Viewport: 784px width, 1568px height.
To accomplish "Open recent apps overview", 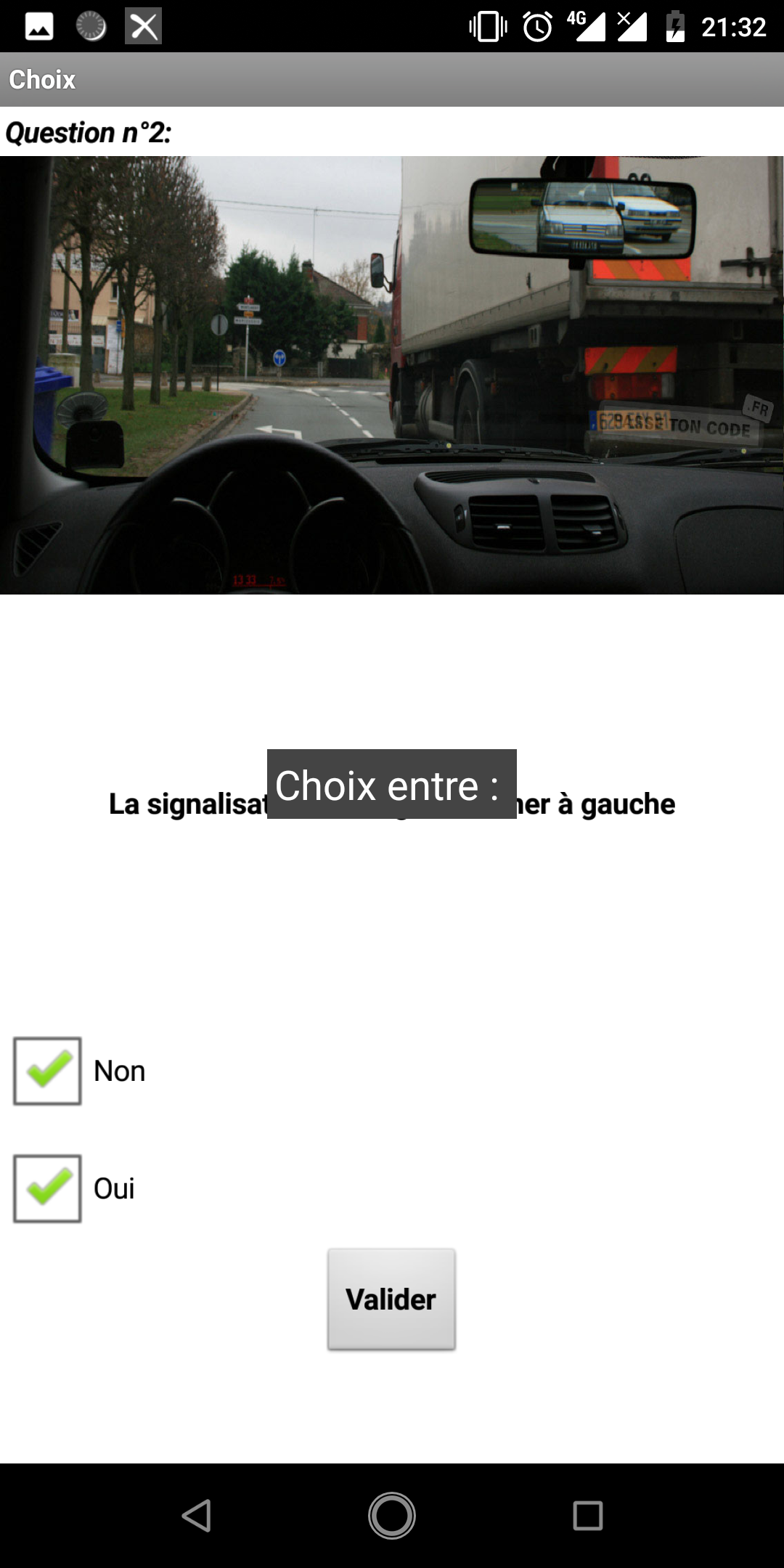I will (x=587, y=1516).
